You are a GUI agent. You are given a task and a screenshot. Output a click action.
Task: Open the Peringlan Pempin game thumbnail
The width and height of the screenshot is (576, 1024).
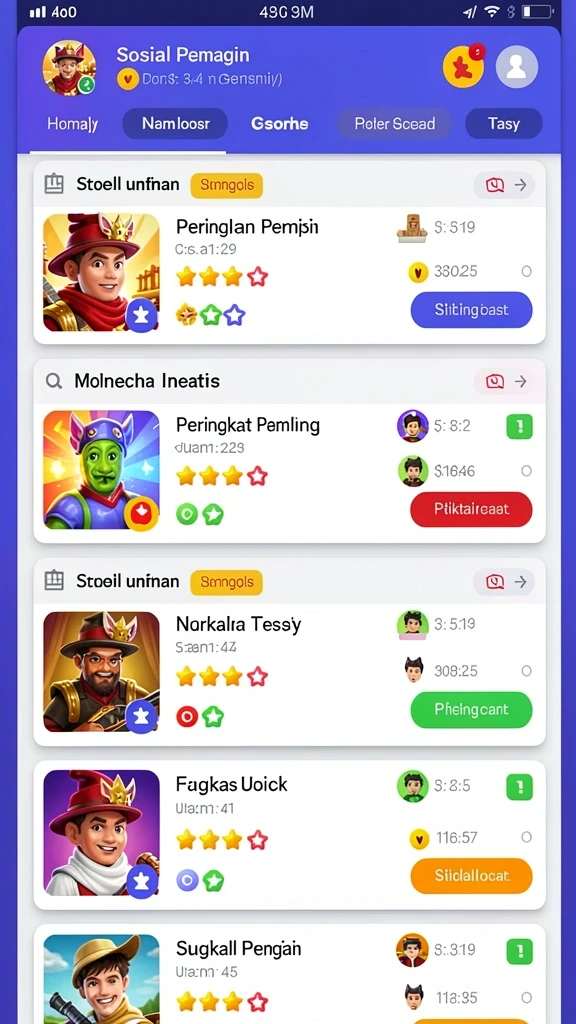[101, 273]
